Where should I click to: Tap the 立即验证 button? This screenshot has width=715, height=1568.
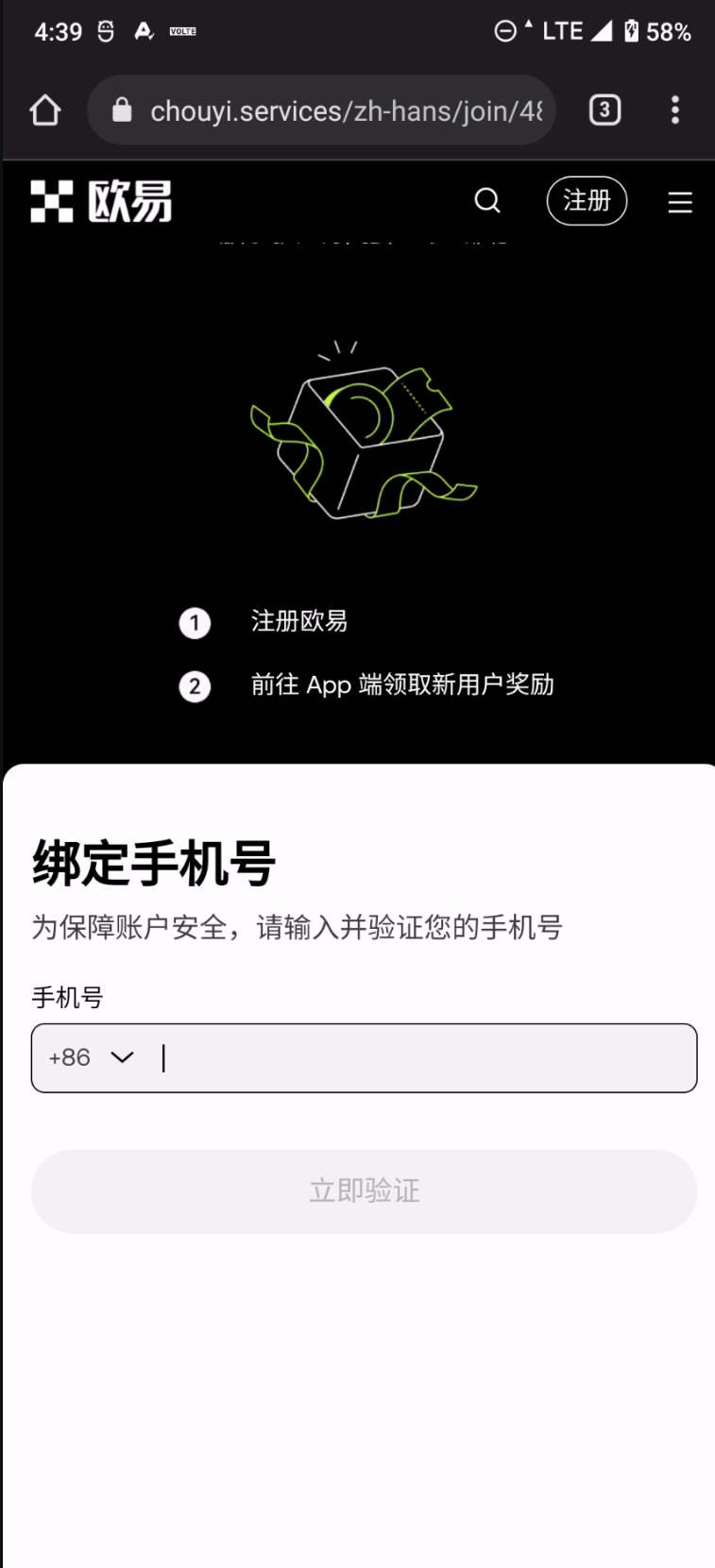(x=364, y=1190)
